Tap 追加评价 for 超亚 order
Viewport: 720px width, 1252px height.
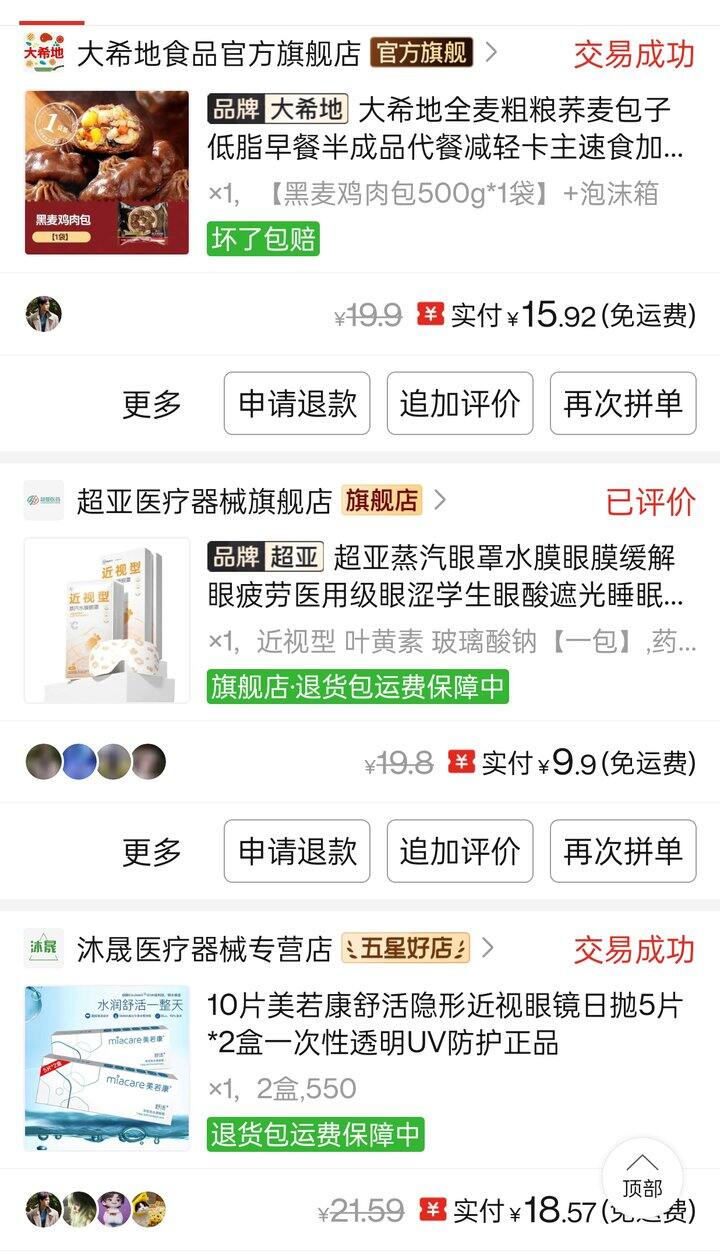tap(460, 851)
